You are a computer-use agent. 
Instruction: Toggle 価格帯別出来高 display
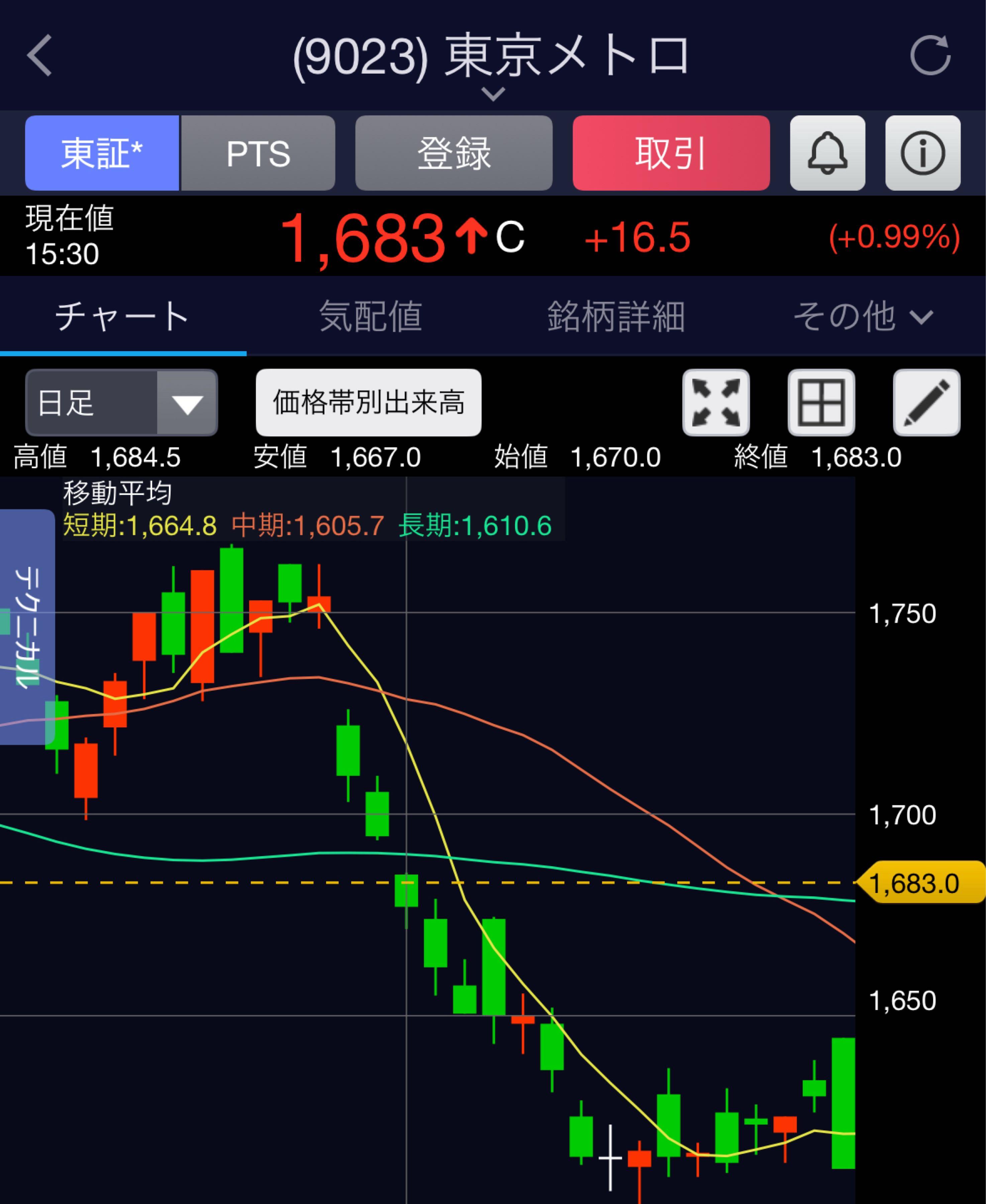368,402
